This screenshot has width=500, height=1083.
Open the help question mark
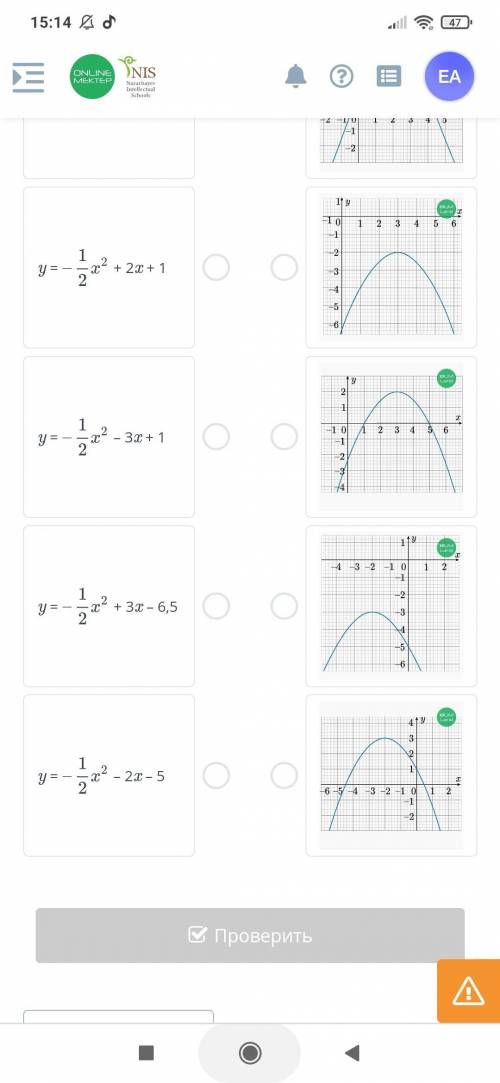[x=341, y=76]
